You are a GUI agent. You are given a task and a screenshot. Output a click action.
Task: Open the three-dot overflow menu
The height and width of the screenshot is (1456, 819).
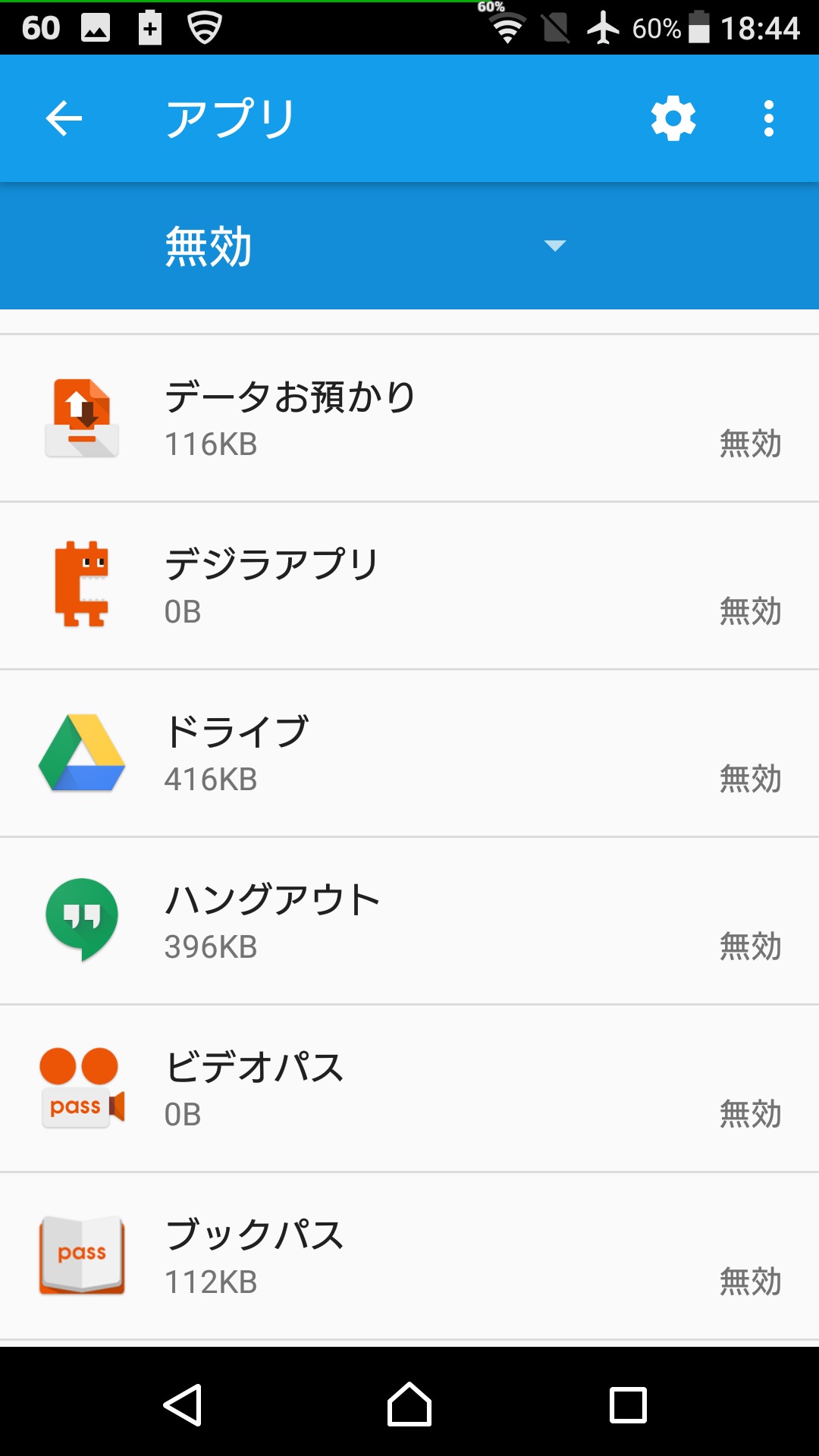point(769,119)
